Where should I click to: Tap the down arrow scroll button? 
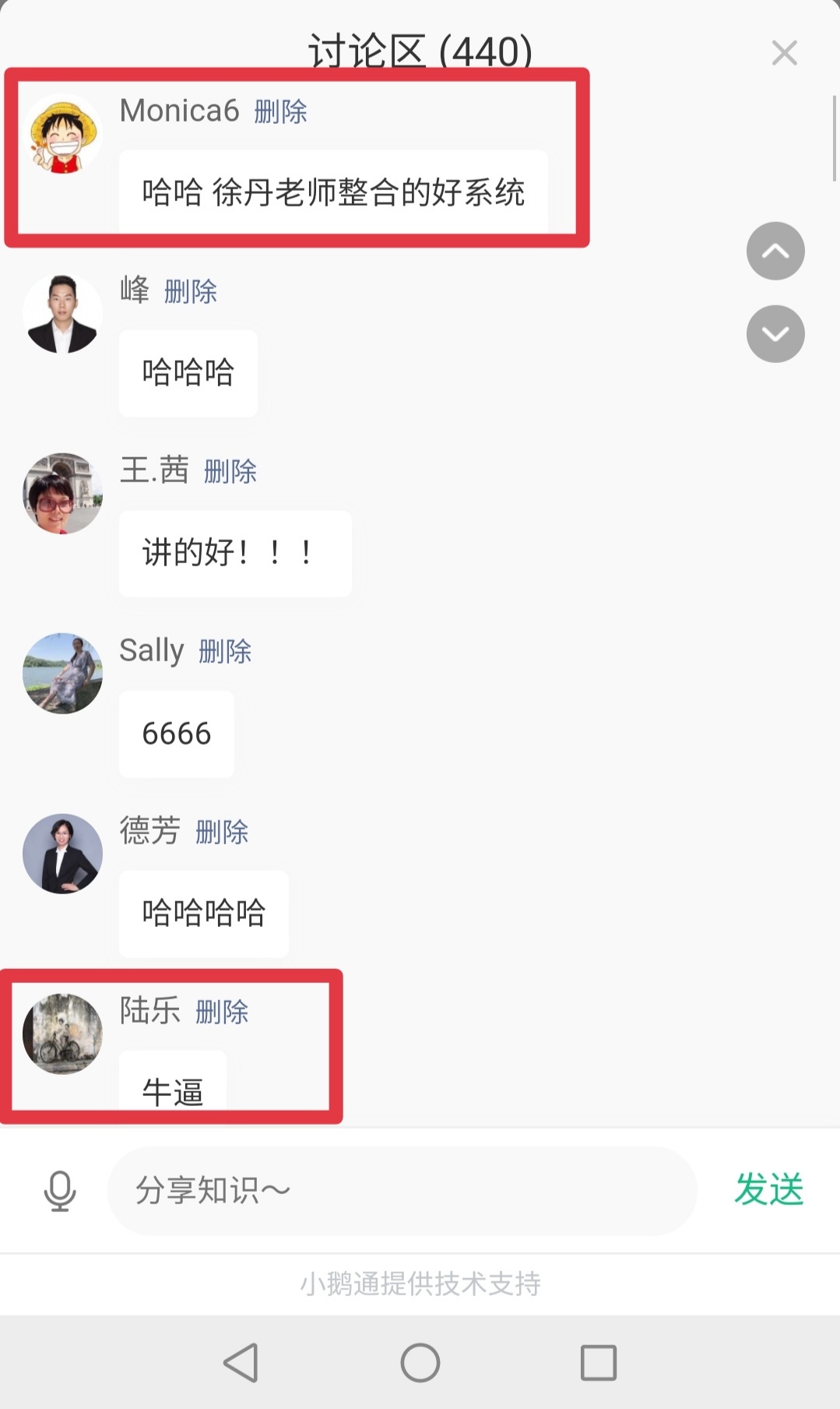point(775,334)
